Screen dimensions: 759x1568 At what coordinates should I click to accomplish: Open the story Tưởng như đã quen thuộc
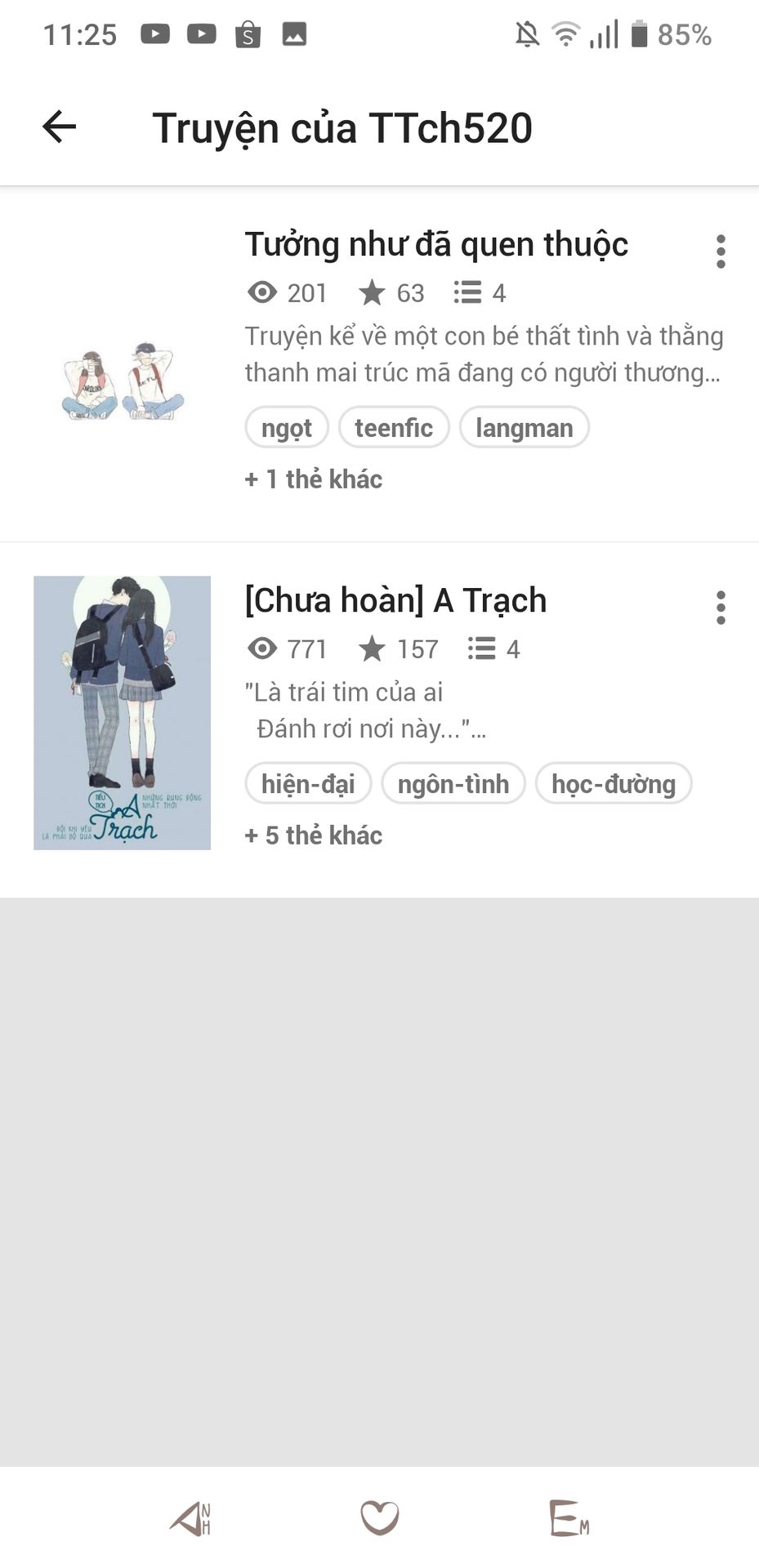[436, 244]
